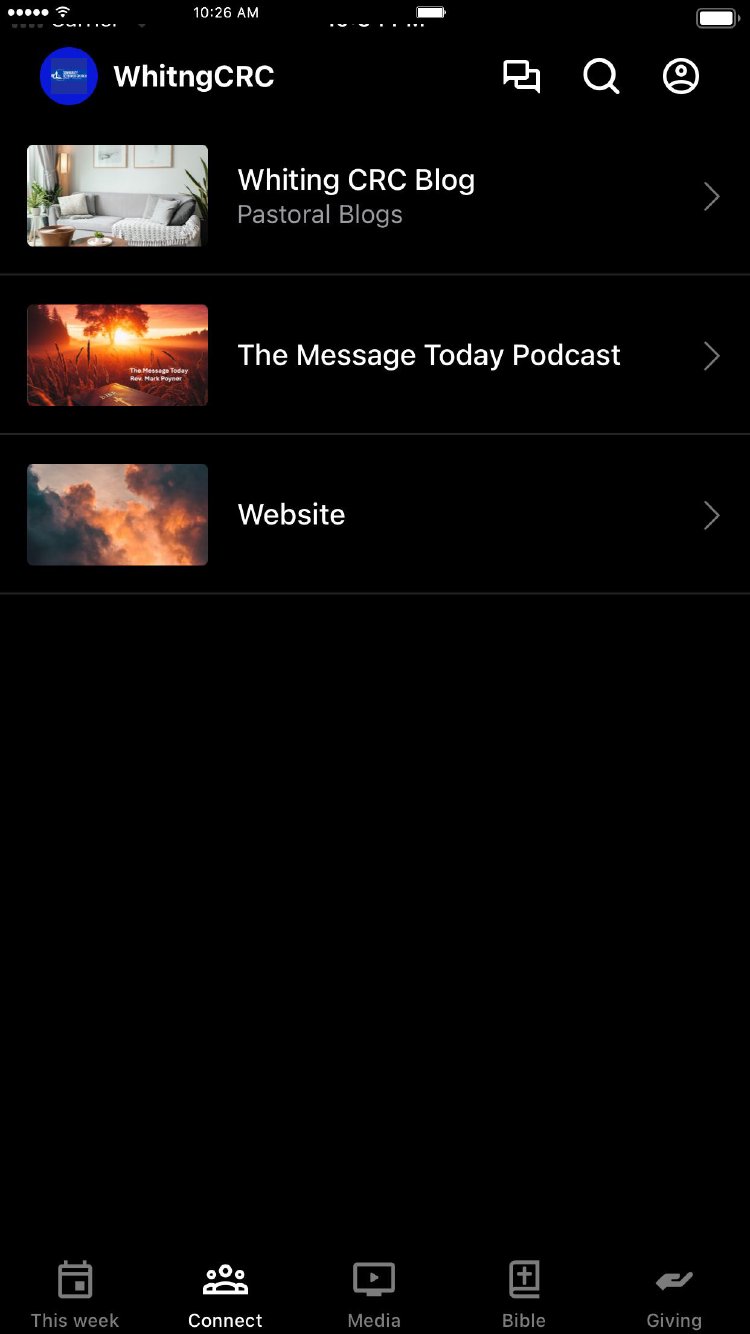Open the Website row
This screenshot has width=750, height=1334.
pyautogui.click(x=375, y=515)
